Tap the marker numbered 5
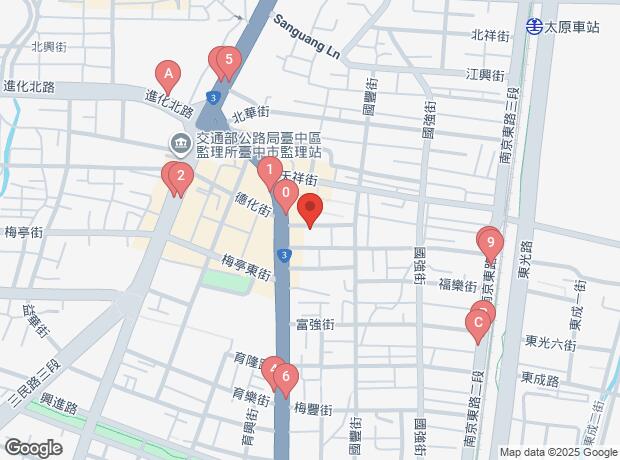 229,62
